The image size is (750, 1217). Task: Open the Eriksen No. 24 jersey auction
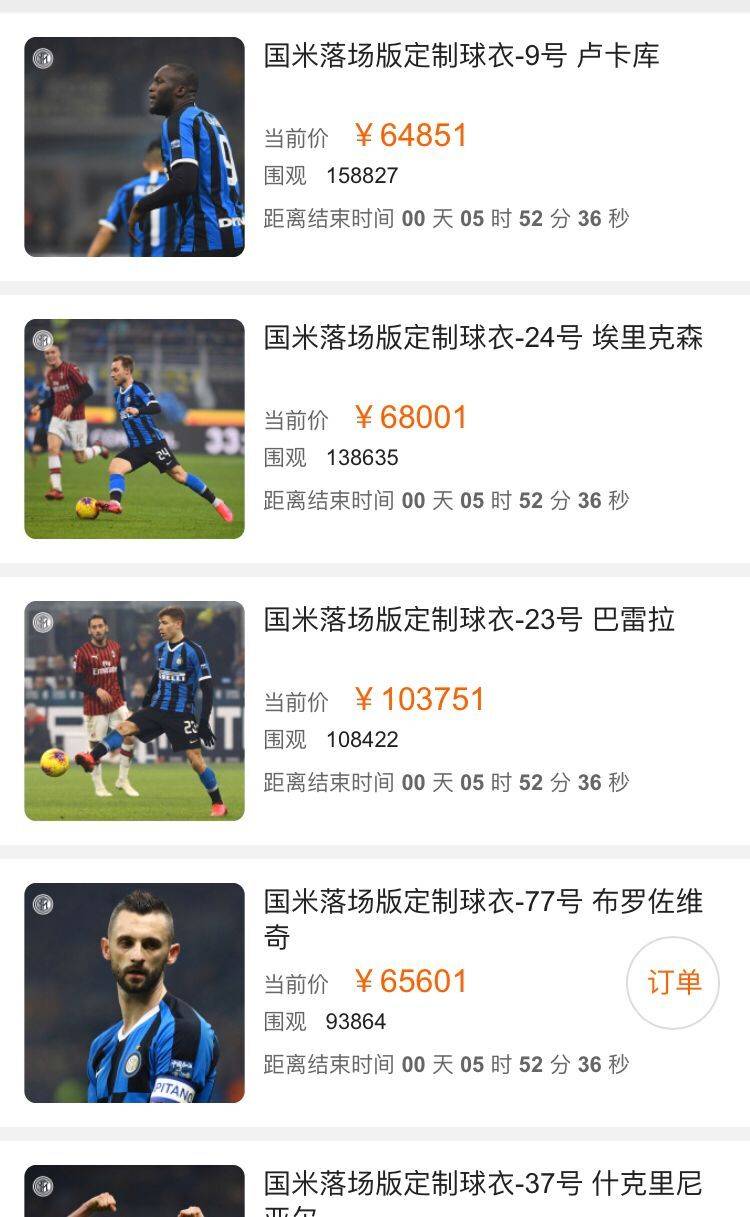[x=483, y=338]
